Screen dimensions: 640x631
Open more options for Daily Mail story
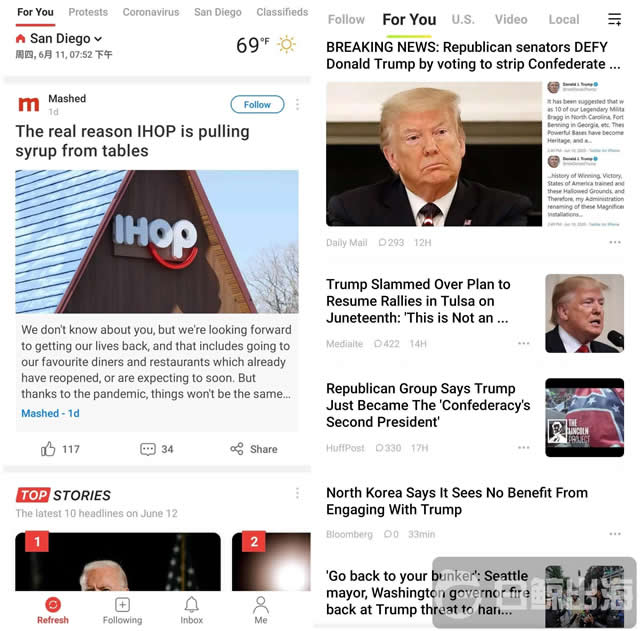point(615,242)
